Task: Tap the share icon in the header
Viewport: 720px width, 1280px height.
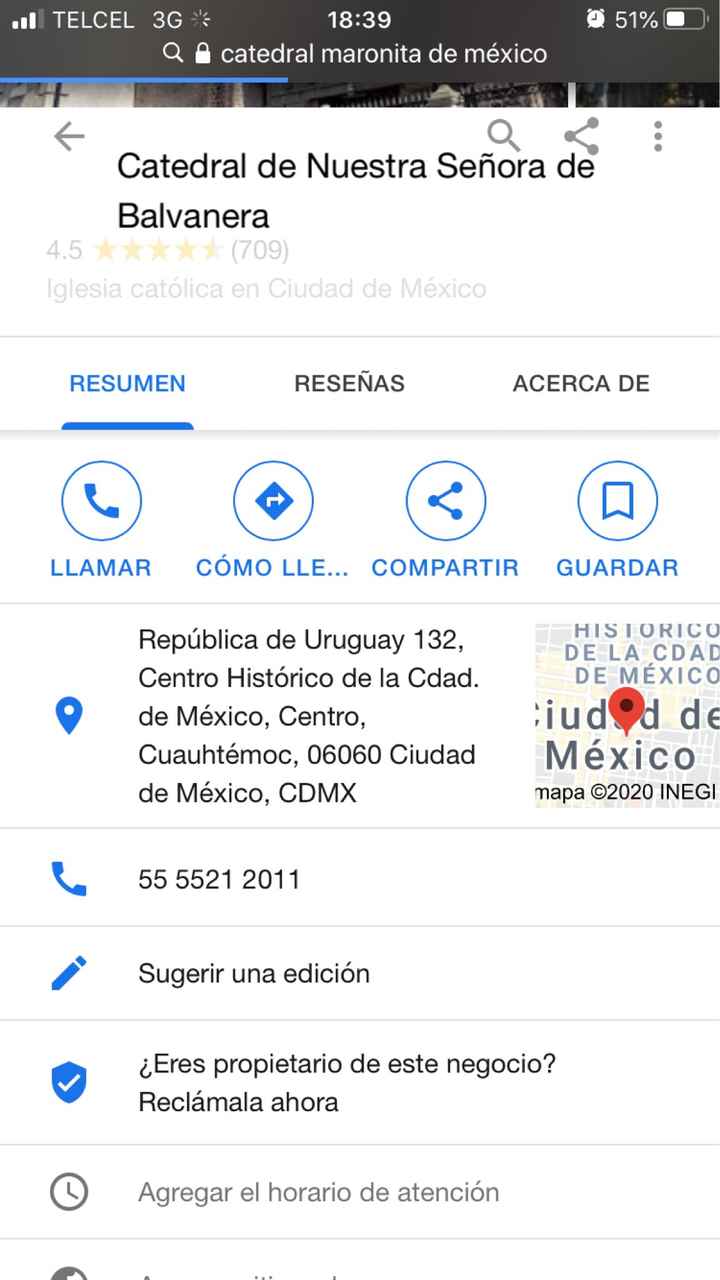Action: coord(580,136)
